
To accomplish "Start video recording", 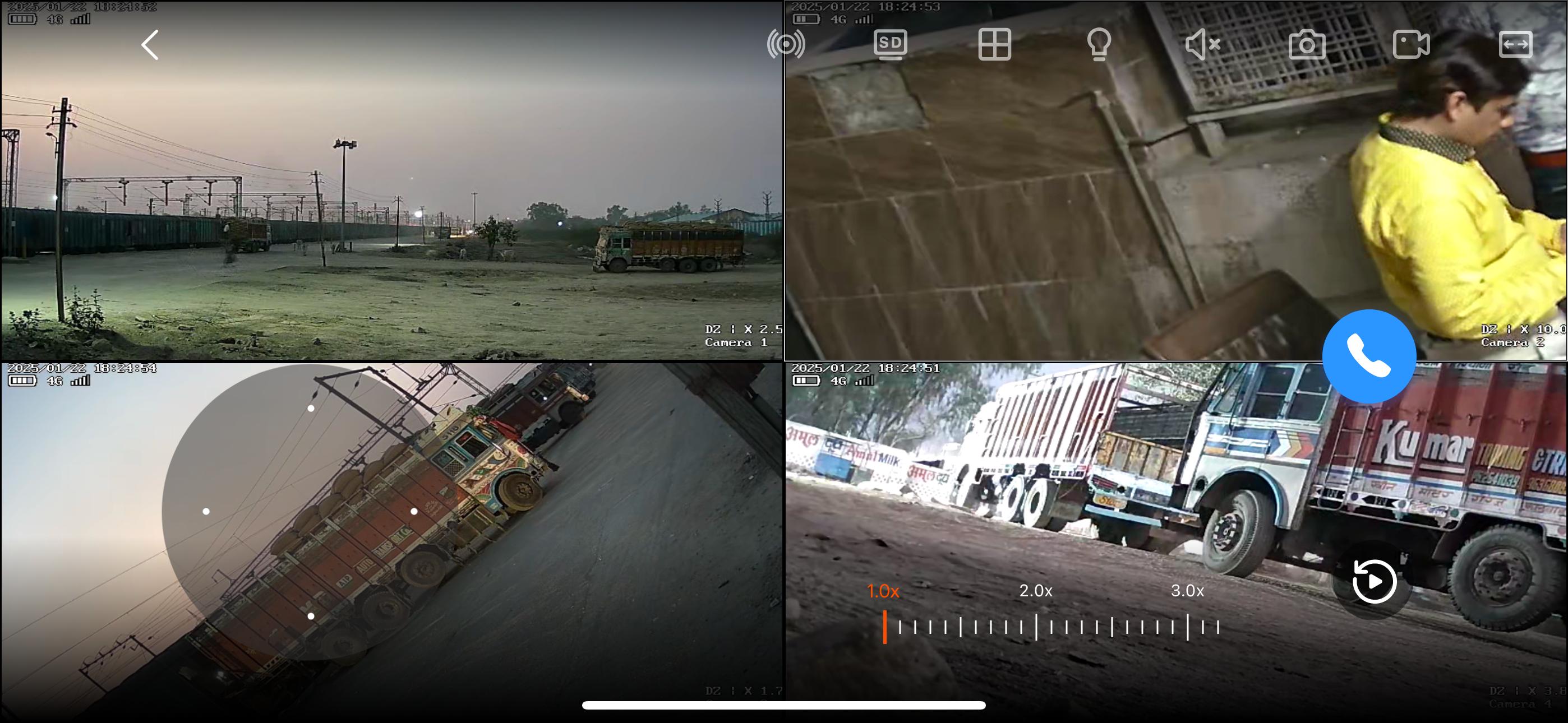I will pos(1411,44).
